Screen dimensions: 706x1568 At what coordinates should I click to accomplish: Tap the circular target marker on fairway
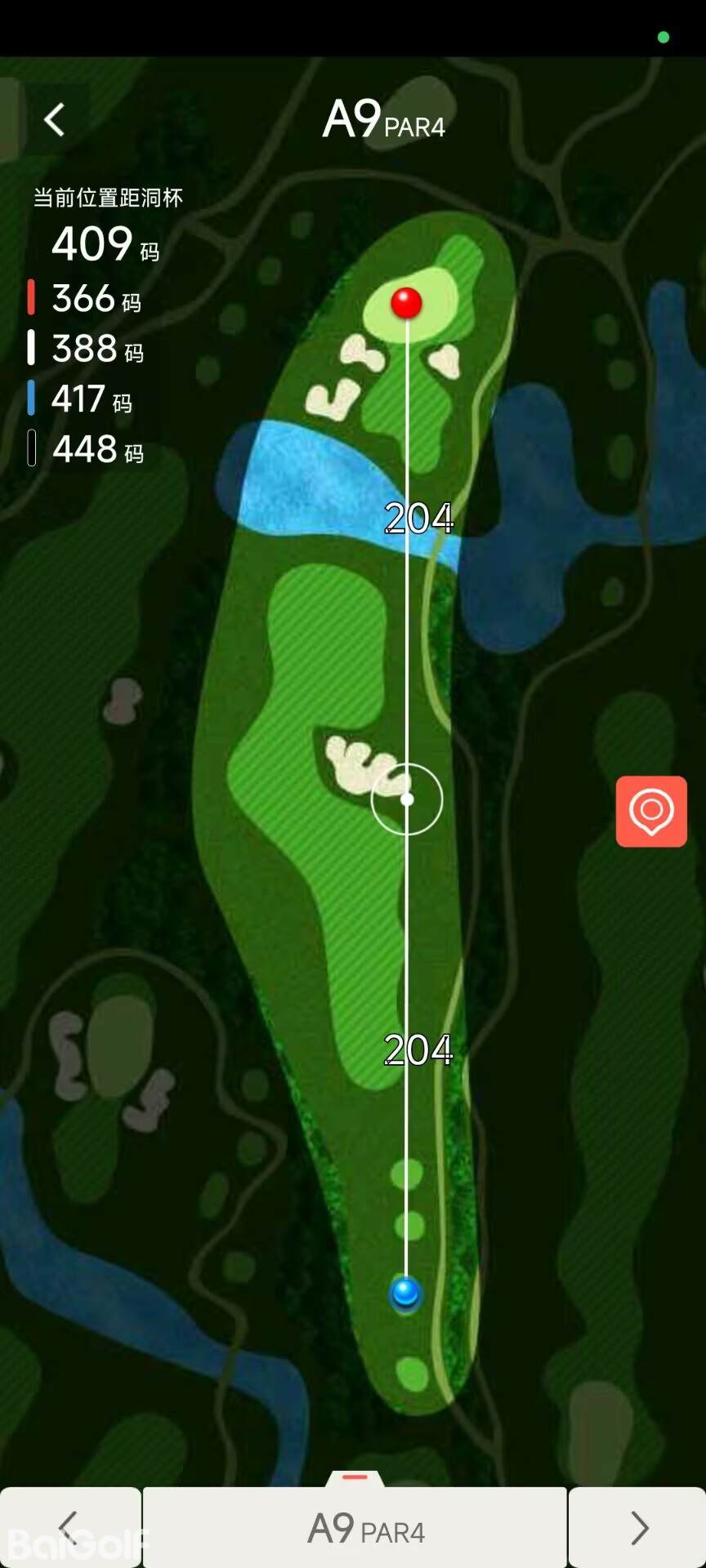pyautogui.click(x=407, y=800)
